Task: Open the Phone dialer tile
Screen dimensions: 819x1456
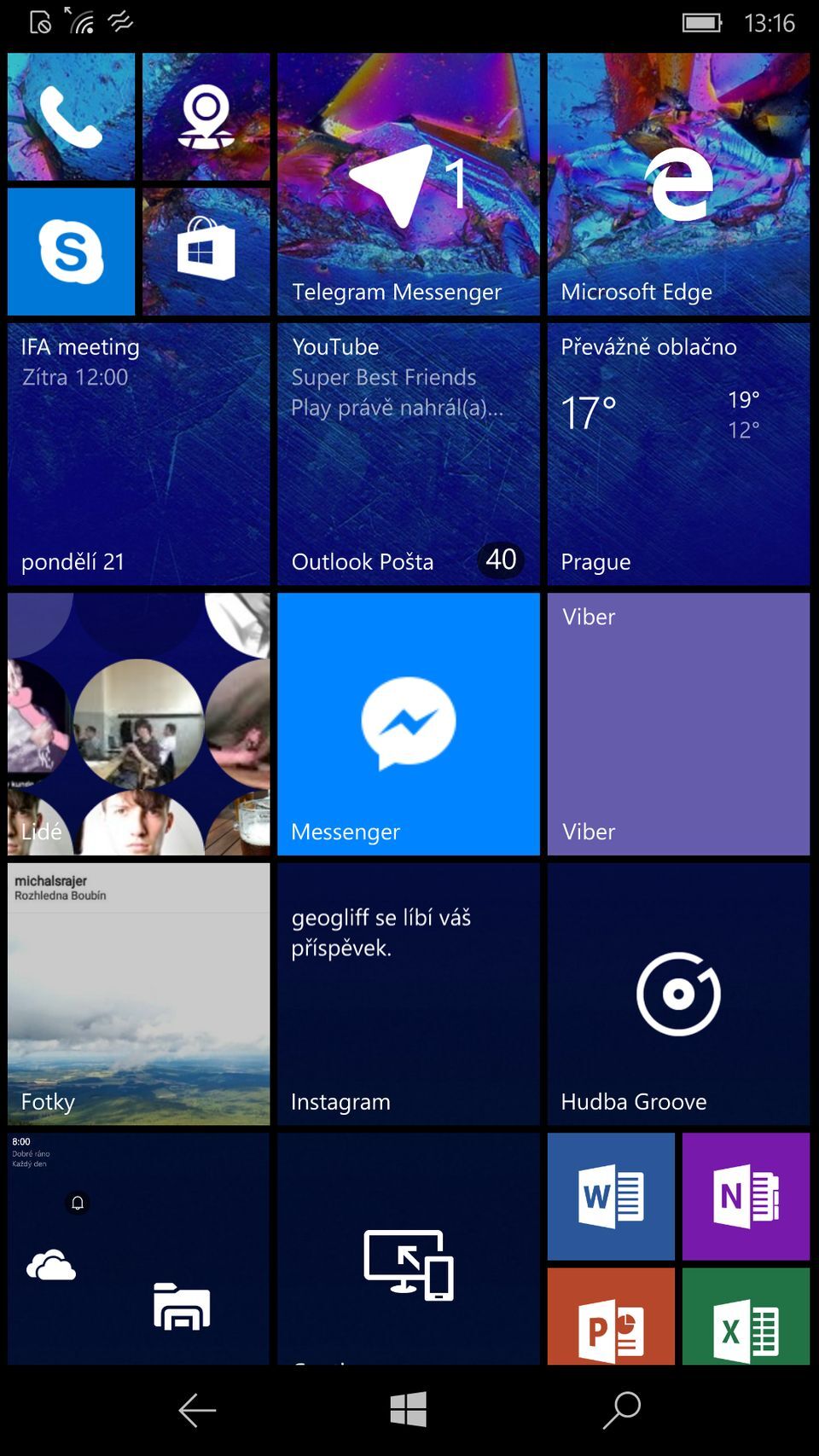Action: click(x=71, y=117)
